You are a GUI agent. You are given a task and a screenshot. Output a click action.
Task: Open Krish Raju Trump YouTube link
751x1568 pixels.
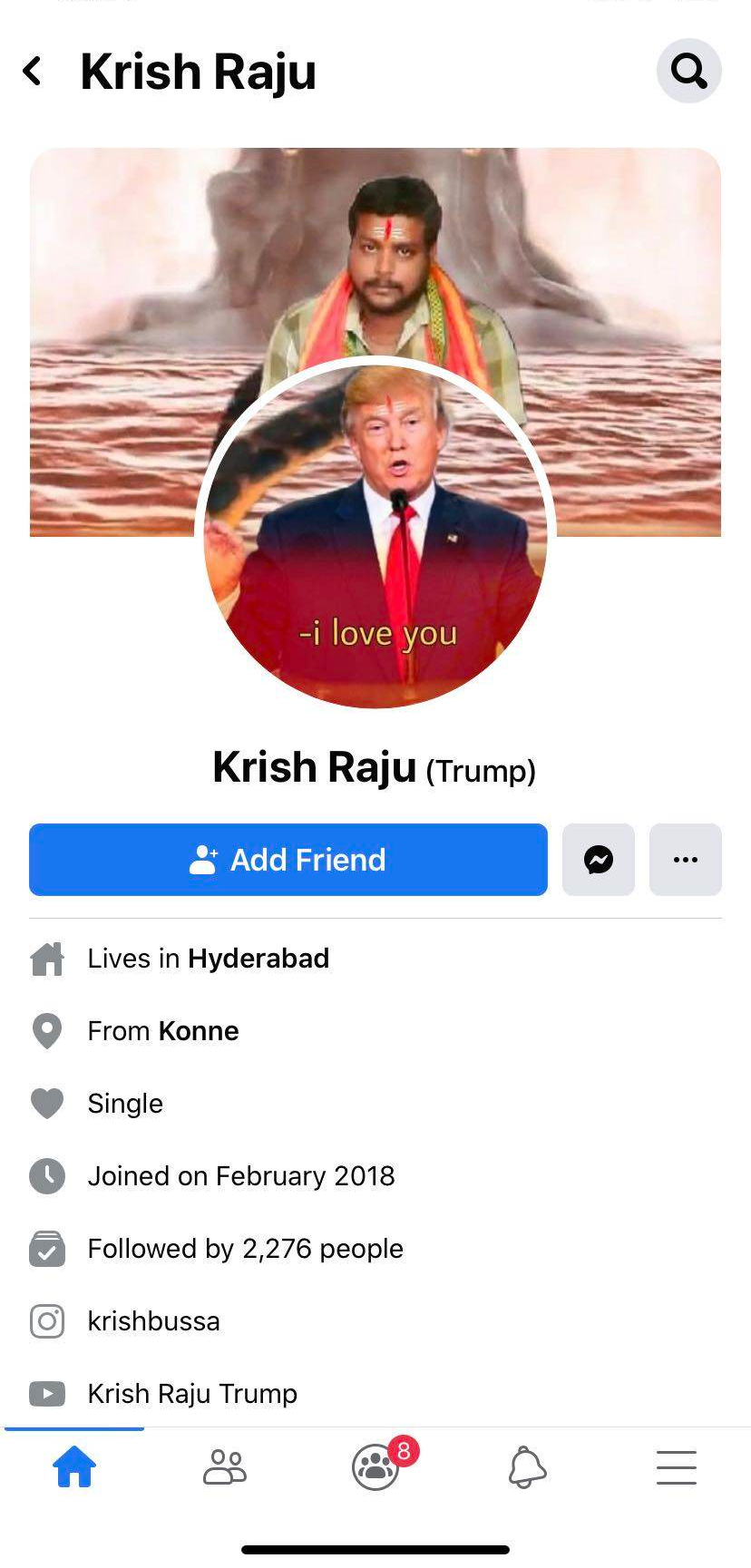point(192,1394)
